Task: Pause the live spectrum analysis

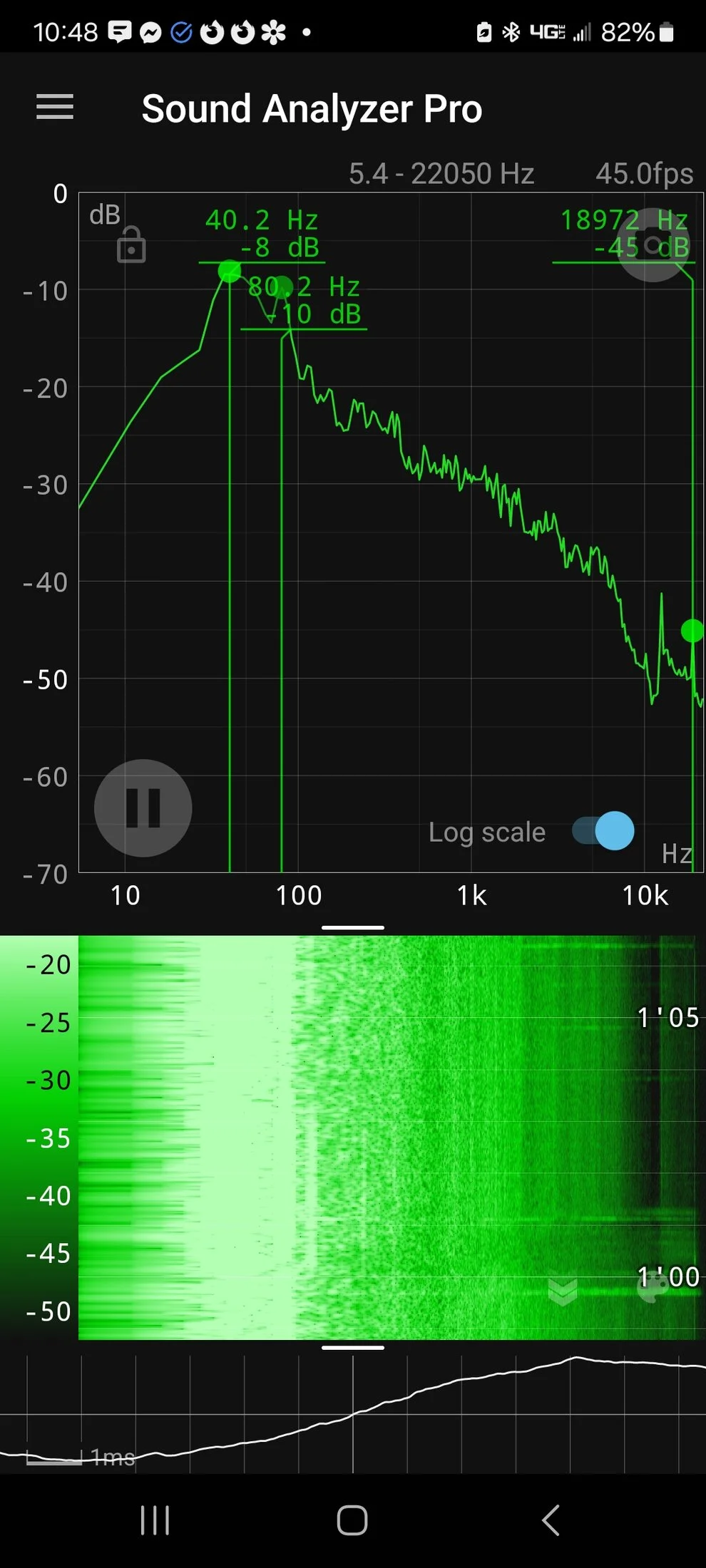Action: tap(143, 808)
